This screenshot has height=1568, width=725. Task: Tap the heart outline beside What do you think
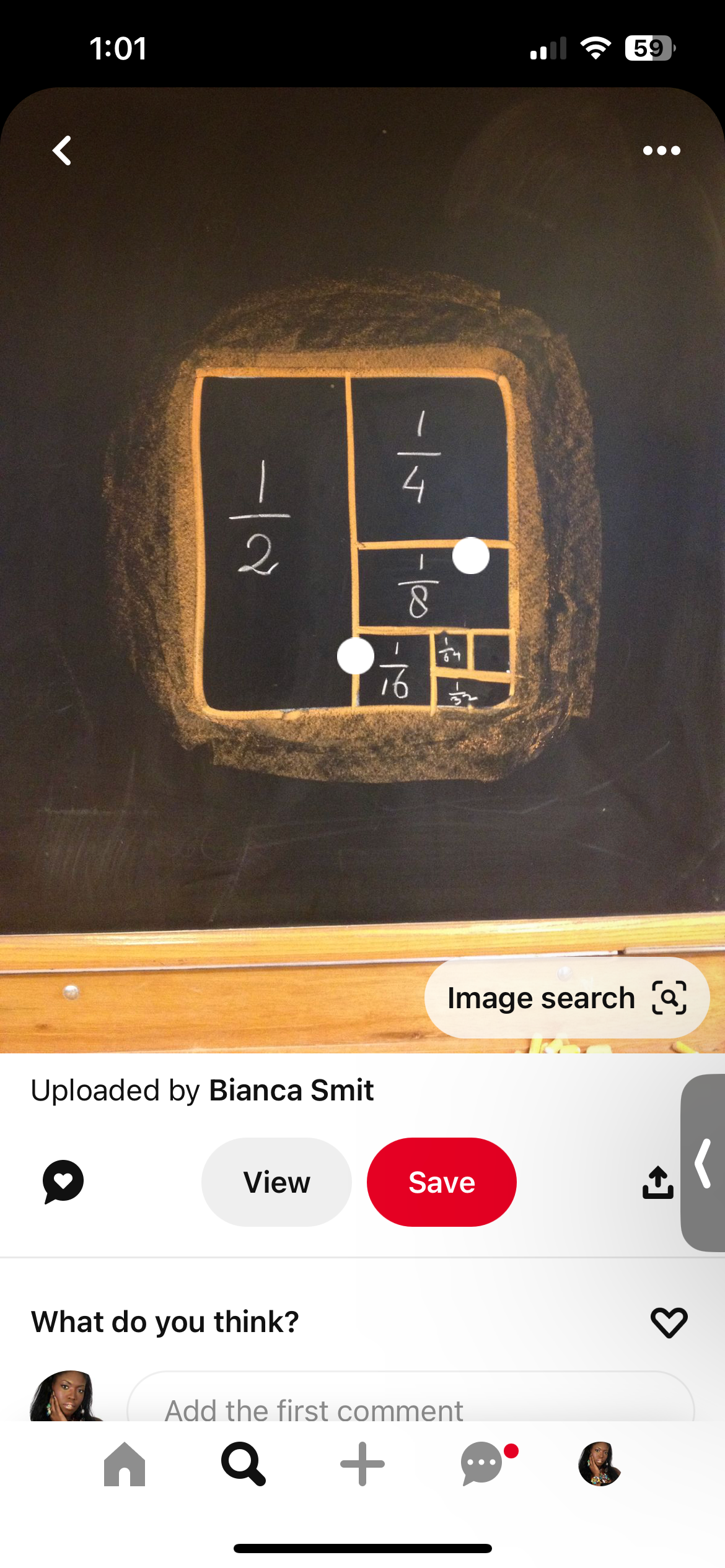(x=669, y=1322)
